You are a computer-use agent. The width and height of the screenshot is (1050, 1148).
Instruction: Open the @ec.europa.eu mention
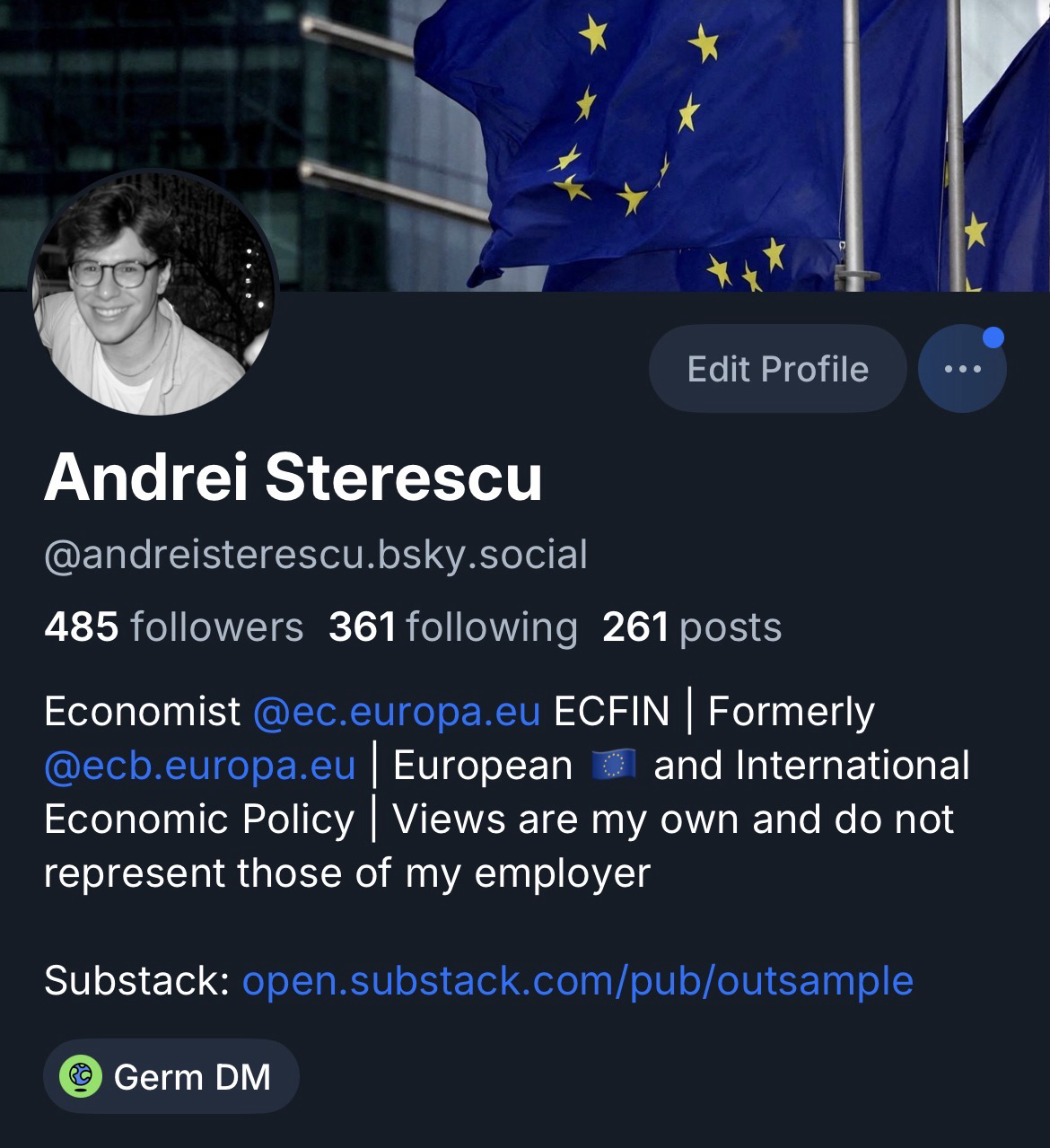tap(397, 712)
